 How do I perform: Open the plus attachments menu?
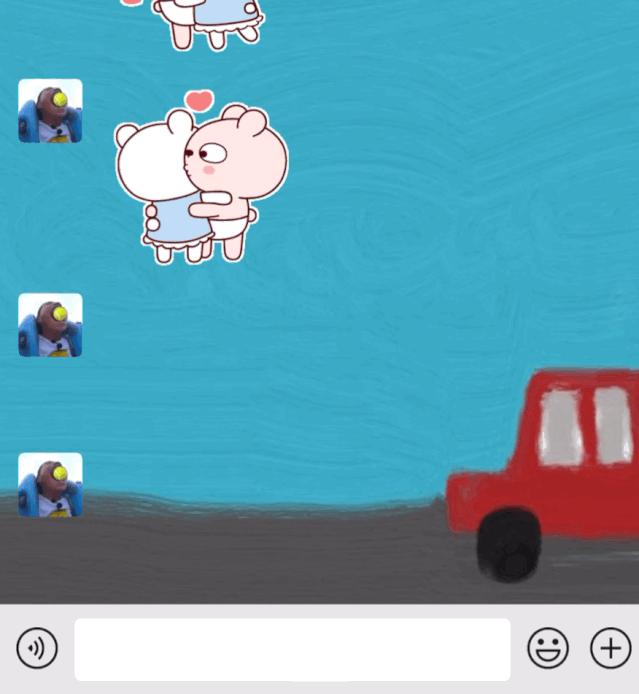tap(610, 649)
